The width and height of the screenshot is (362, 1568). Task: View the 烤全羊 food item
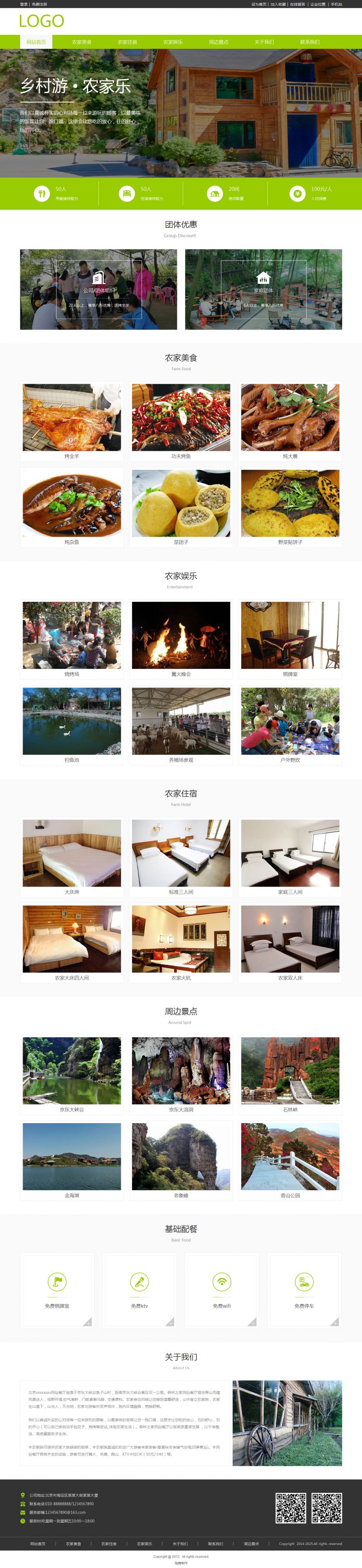coord(72,420)
